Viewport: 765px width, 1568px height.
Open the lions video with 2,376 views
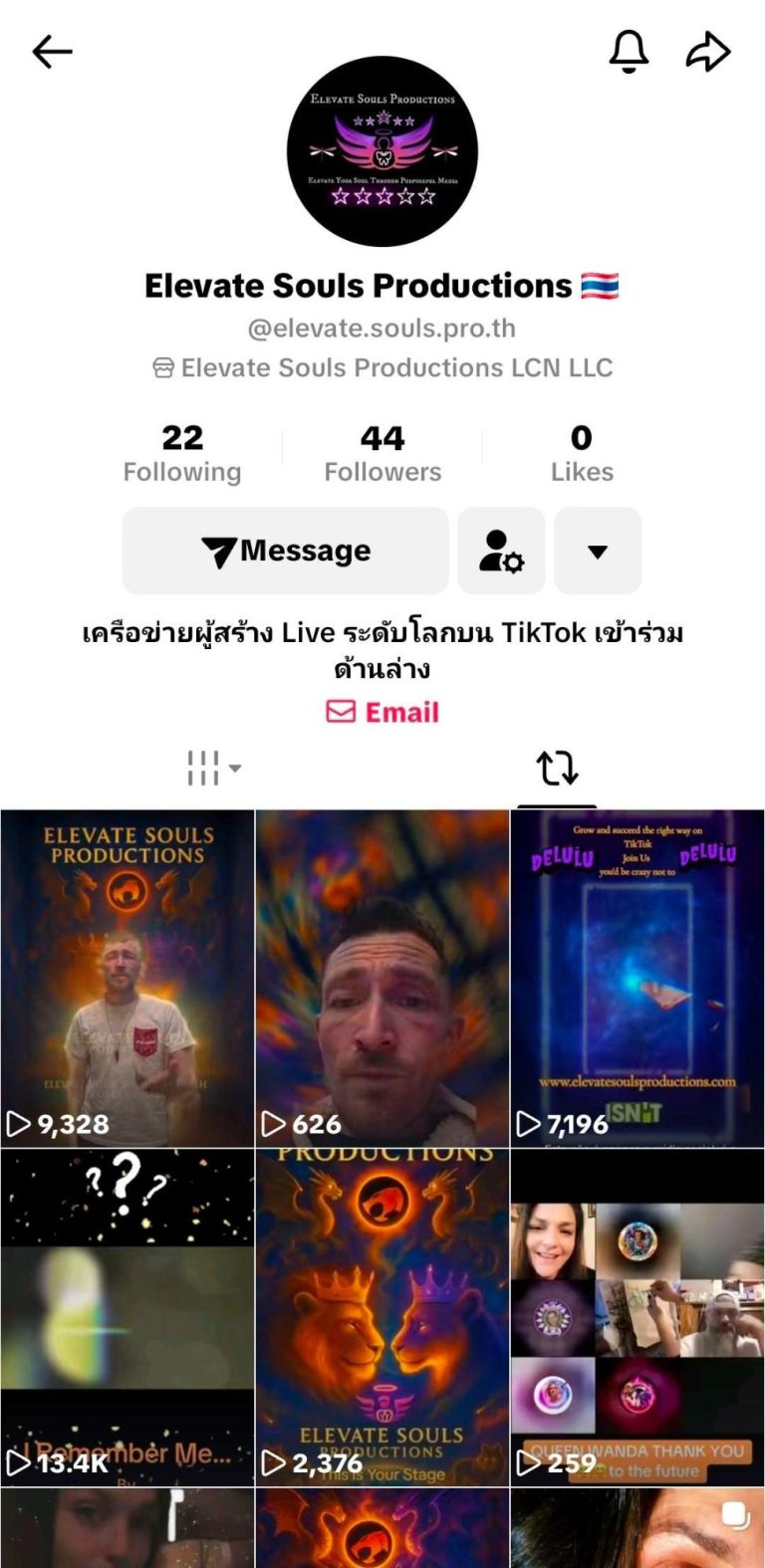[x=382, y=1316]
